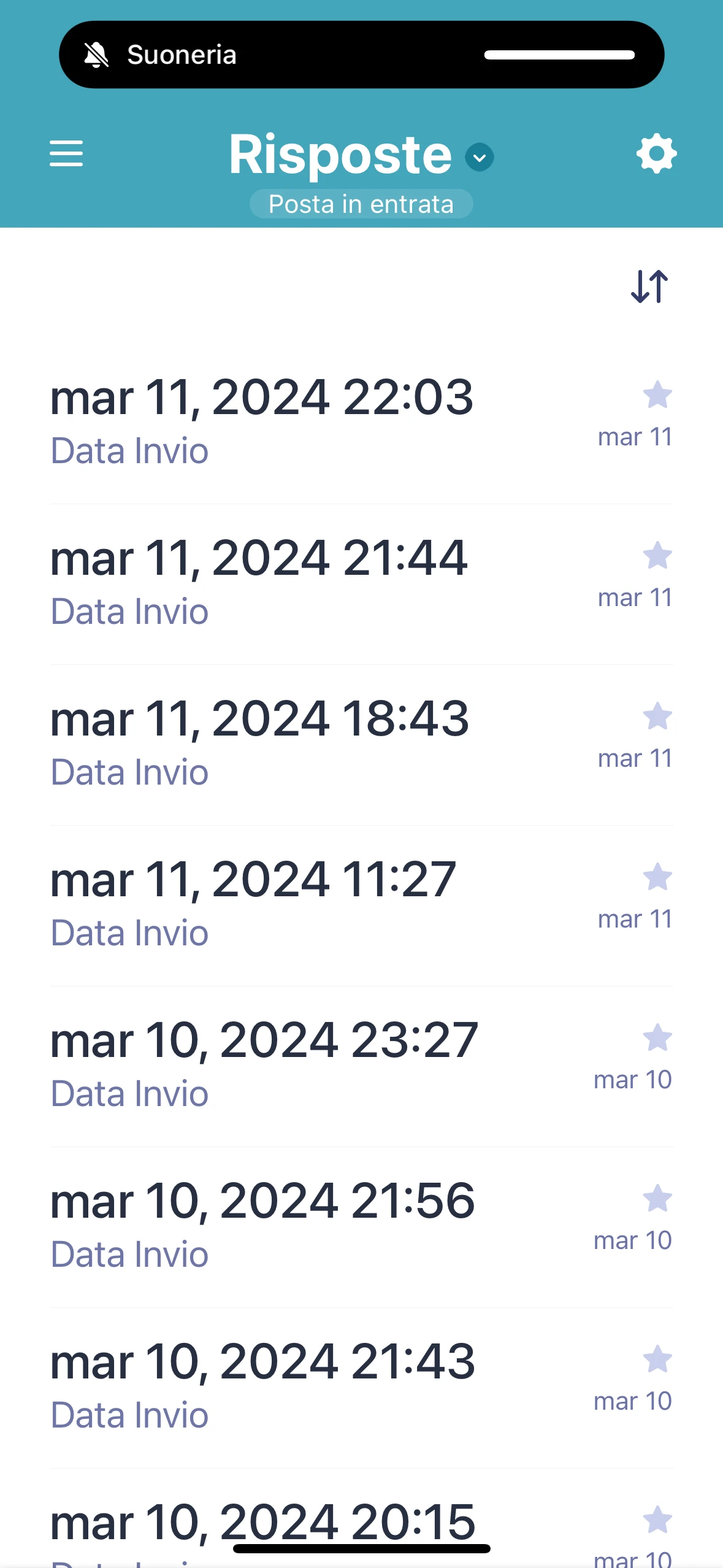Open the settings gear
The height and width of the screenshot is (1568, 723).
coord(656,155)
